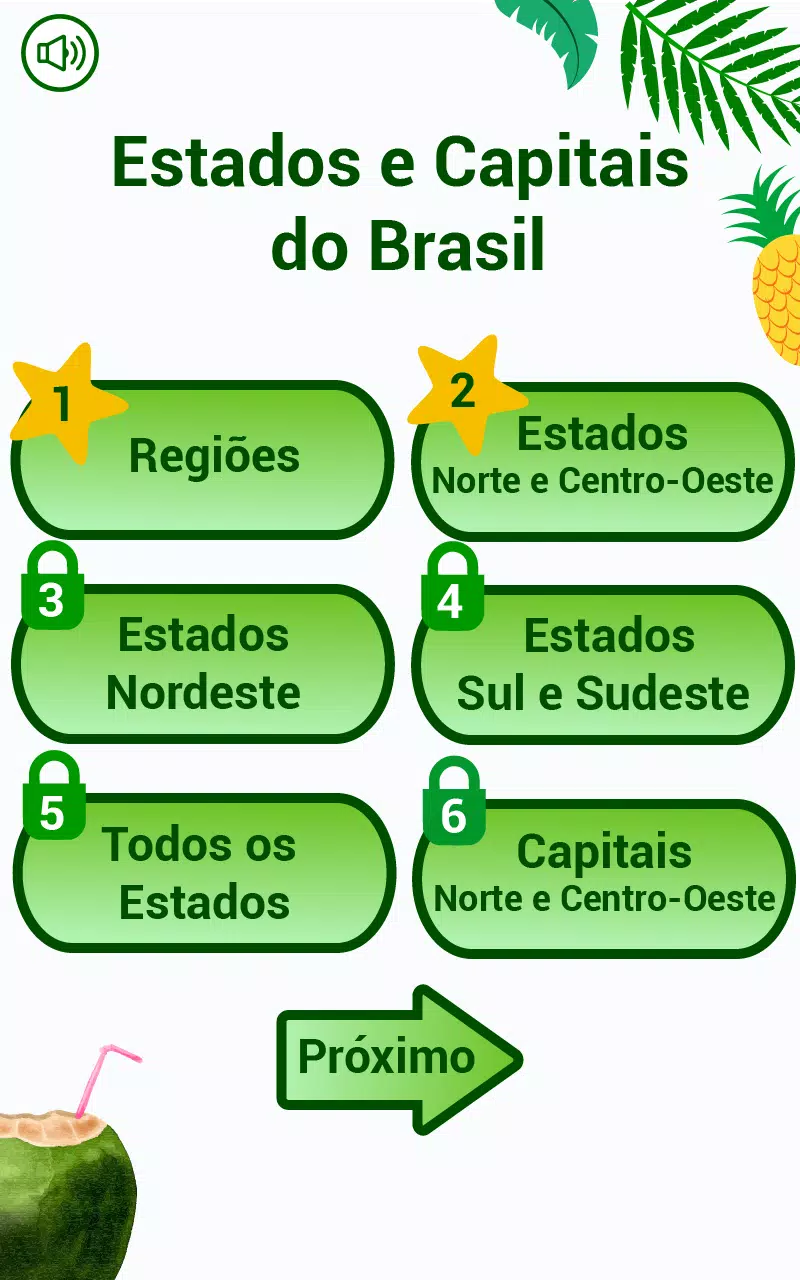Click the lock icon on level 3

pyautogui.click(x=53, y=585)
